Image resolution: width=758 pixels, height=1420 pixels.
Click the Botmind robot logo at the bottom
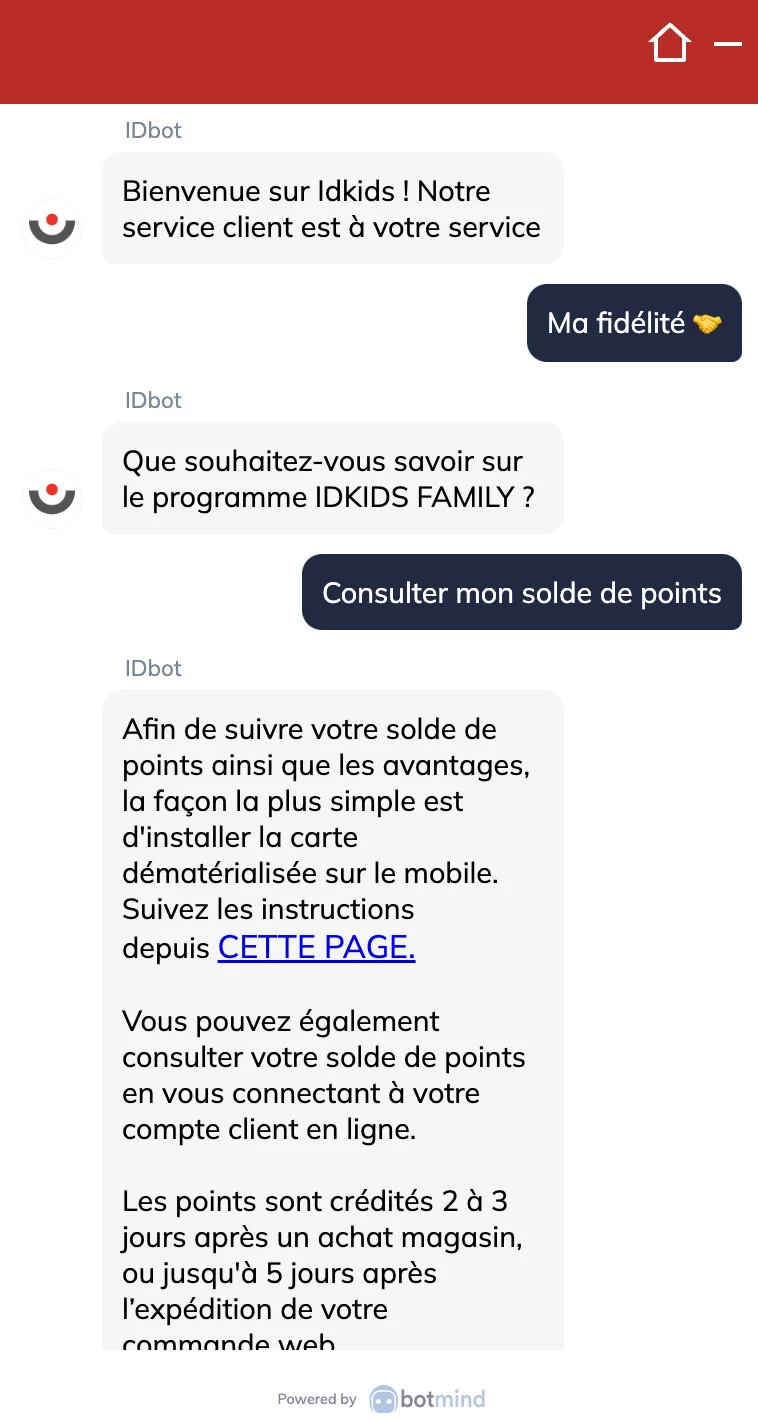(383, 1399)
